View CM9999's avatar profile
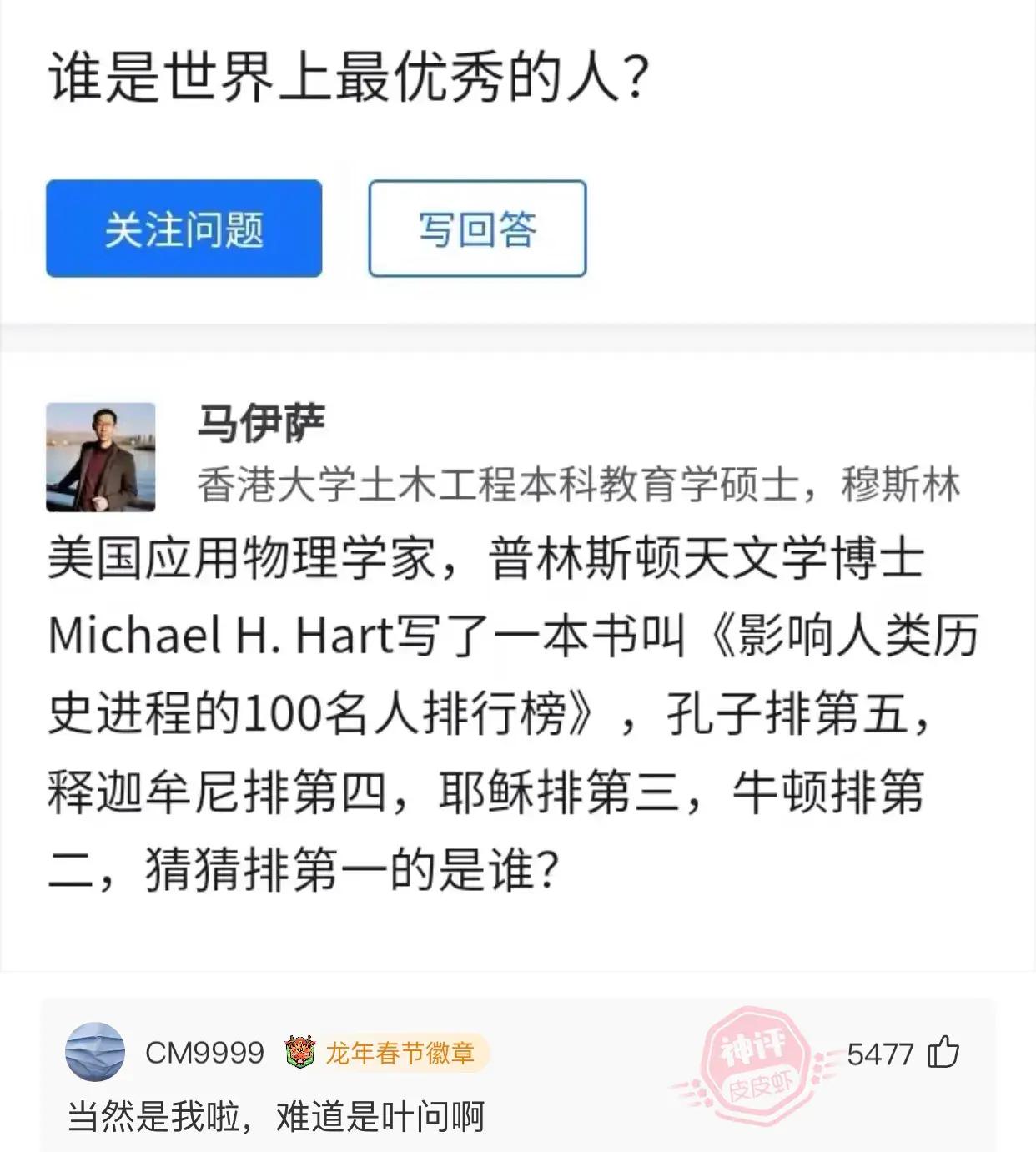The width and height of the screenshot is (1036, 1152). click(95, 1053)
